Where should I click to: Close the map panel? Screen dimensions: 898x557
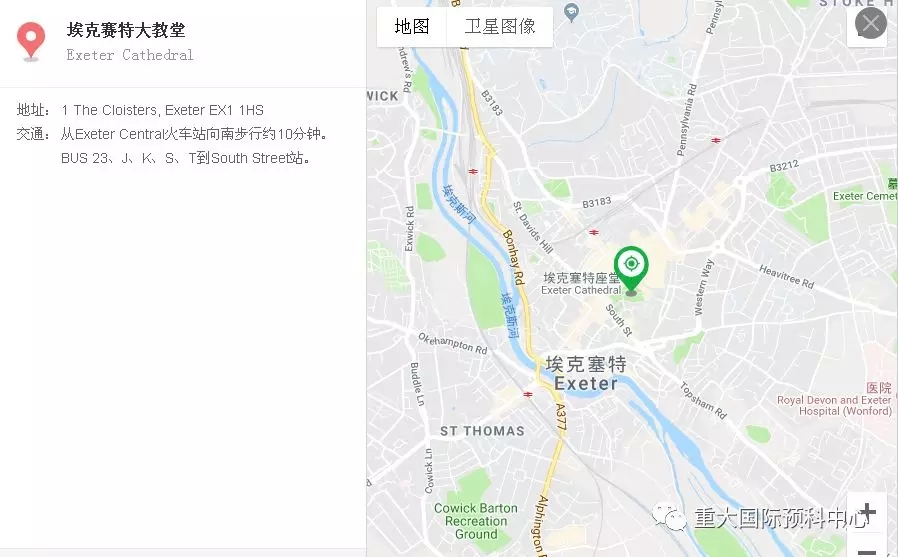pos(870,23)
